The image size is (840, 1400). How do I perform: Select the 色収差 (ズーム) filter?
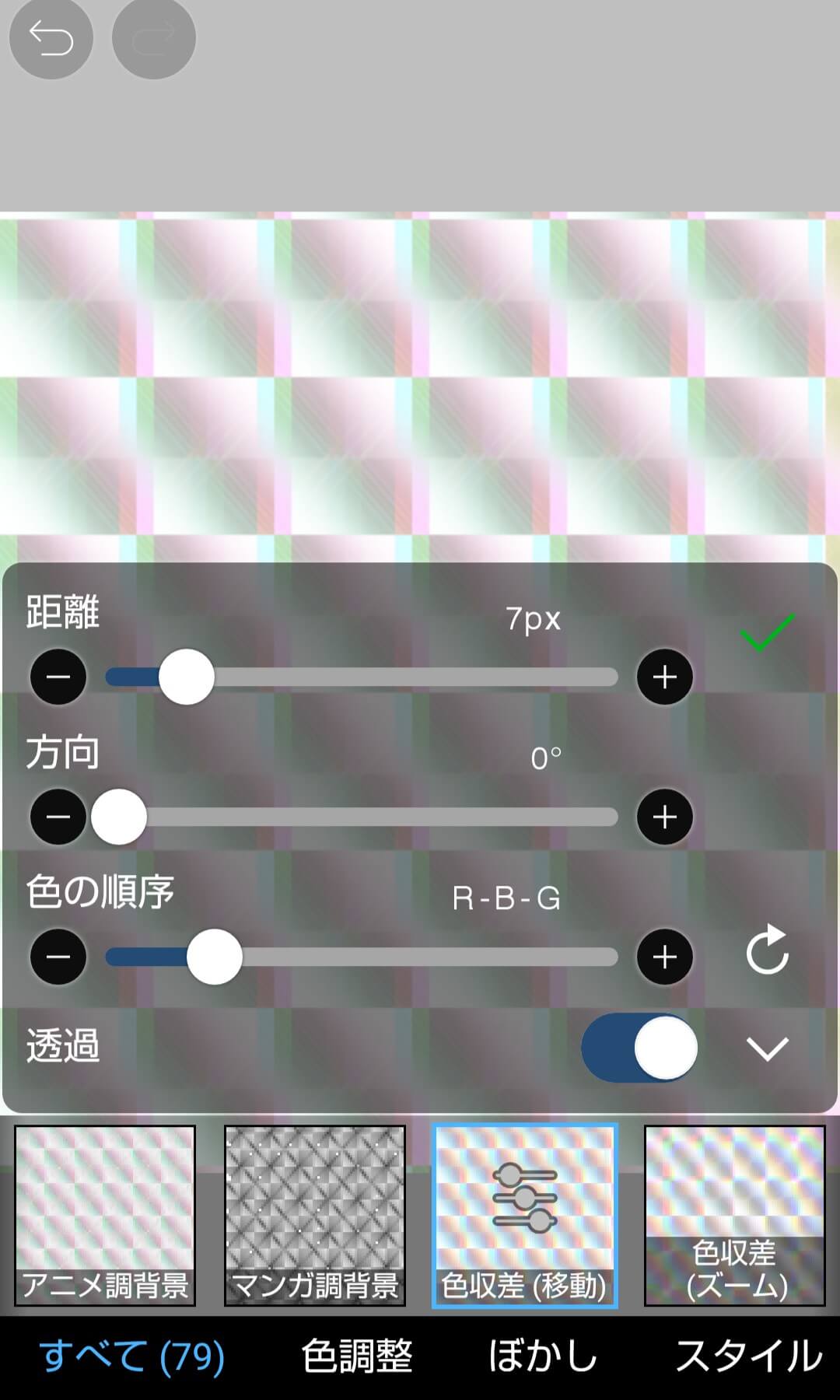734,1215
